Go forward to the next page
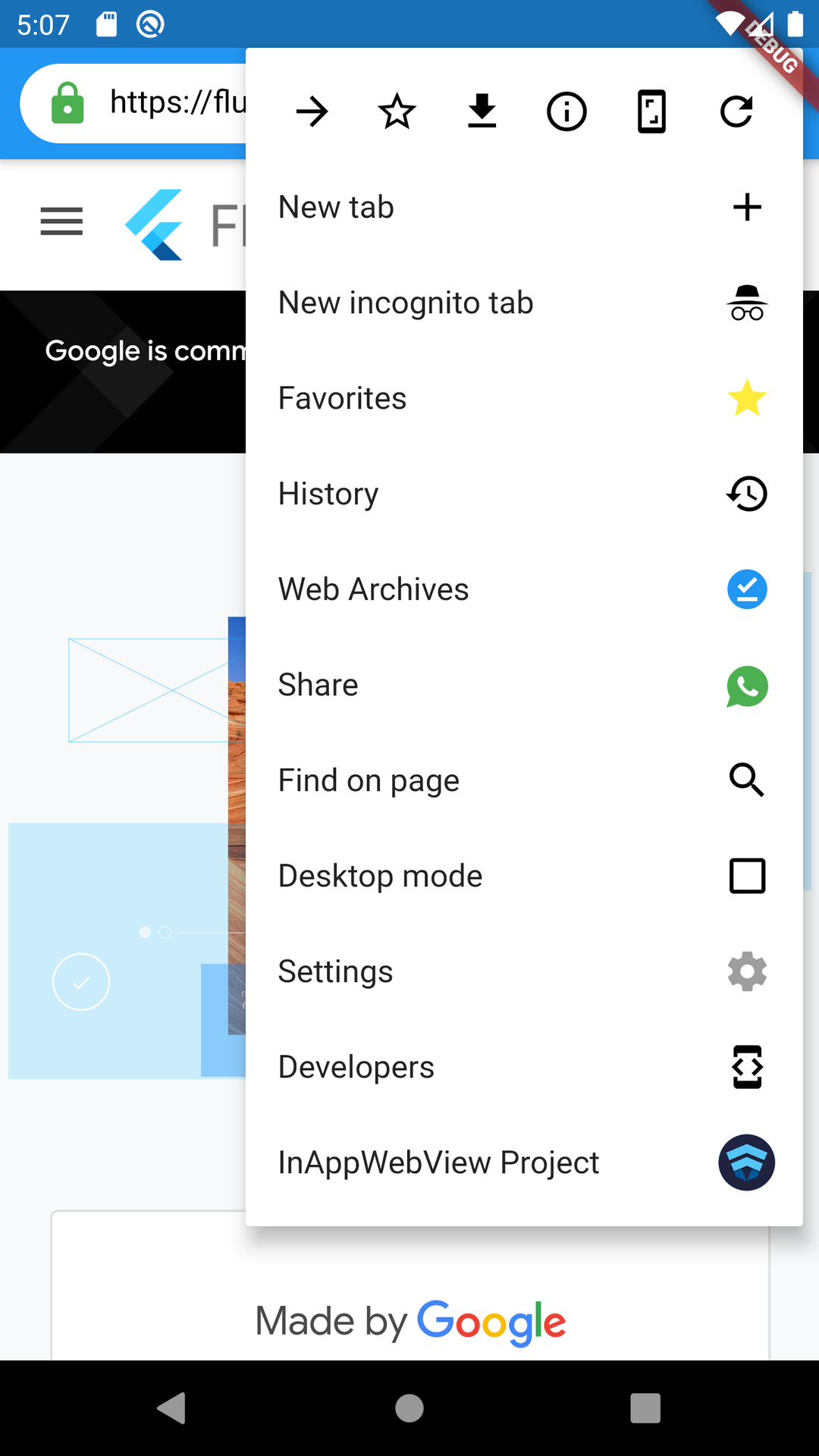 click(312, 112)
